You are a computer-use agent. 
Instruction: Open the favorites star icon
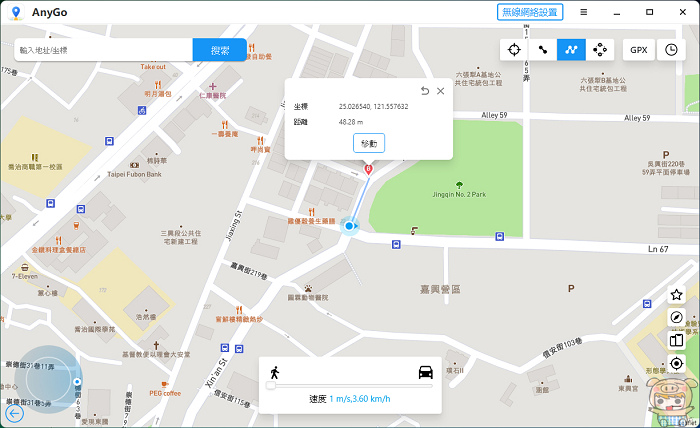click(677, 295)
